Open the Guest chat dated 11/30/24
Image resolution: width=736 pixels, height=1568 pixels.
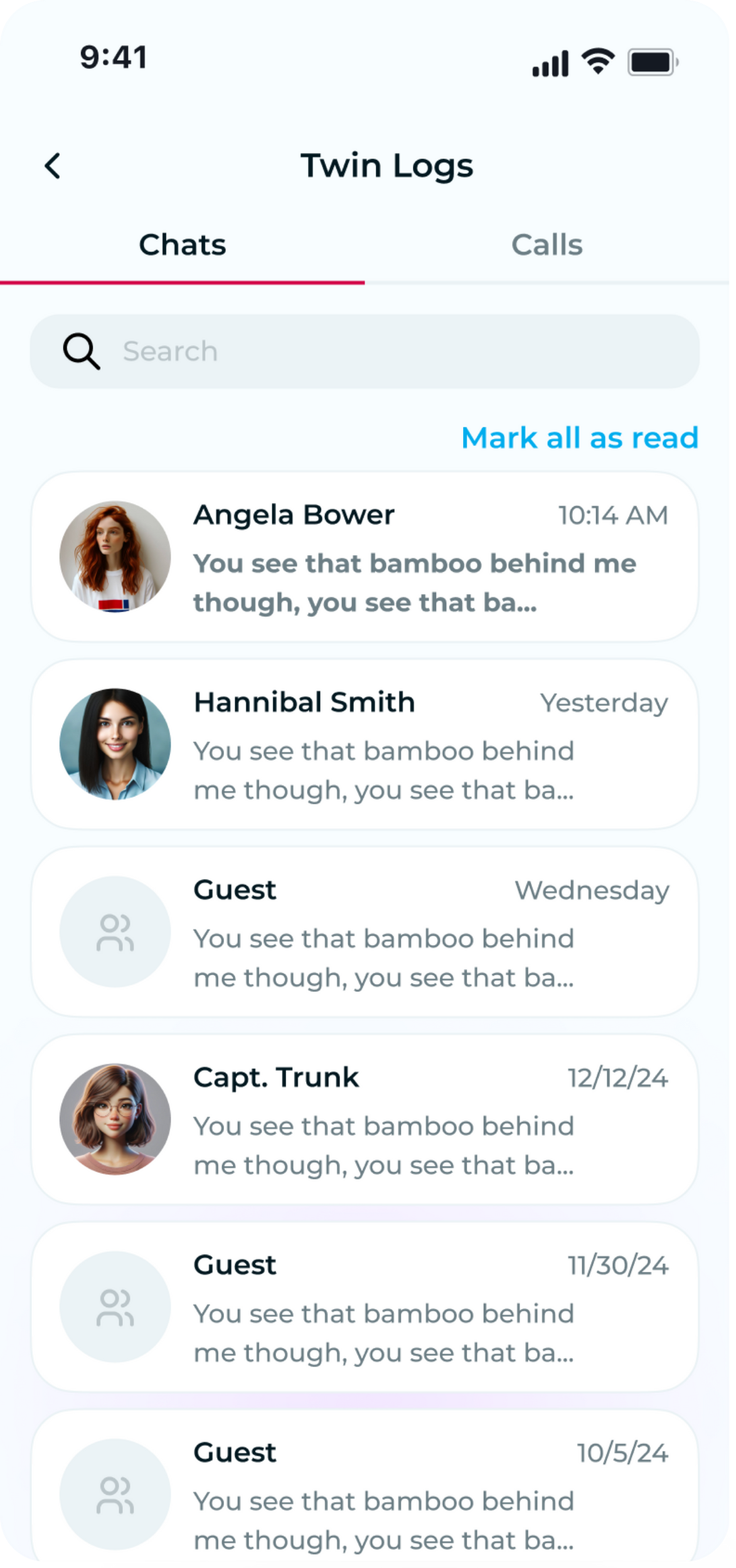click(x=364, y=1308)
